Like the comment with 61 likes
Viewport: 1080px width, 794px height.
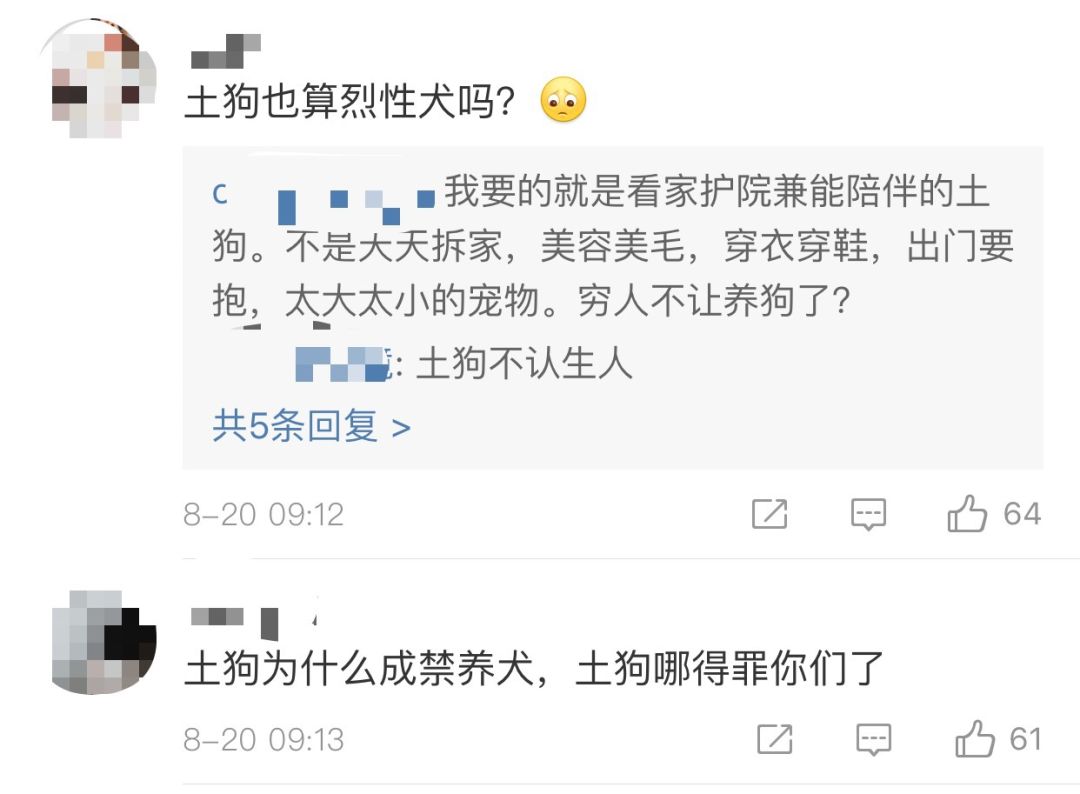coord(973,740)
